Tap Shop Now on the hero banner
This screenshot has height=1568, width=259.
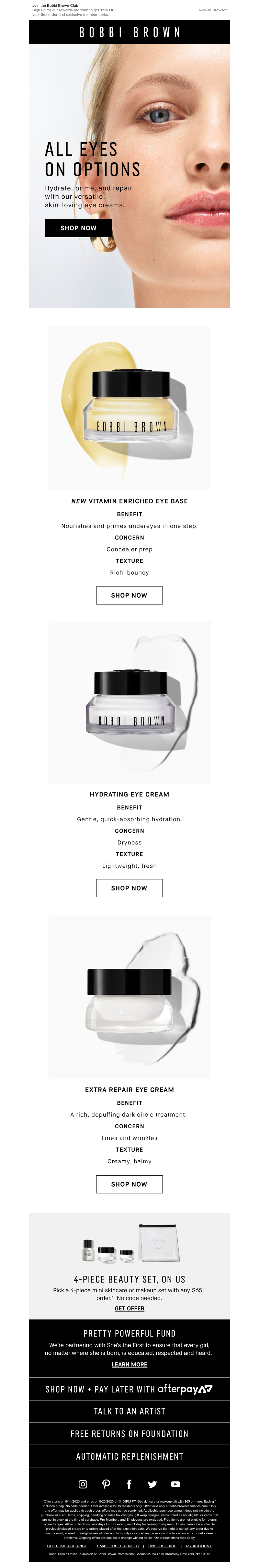[78, 228]
